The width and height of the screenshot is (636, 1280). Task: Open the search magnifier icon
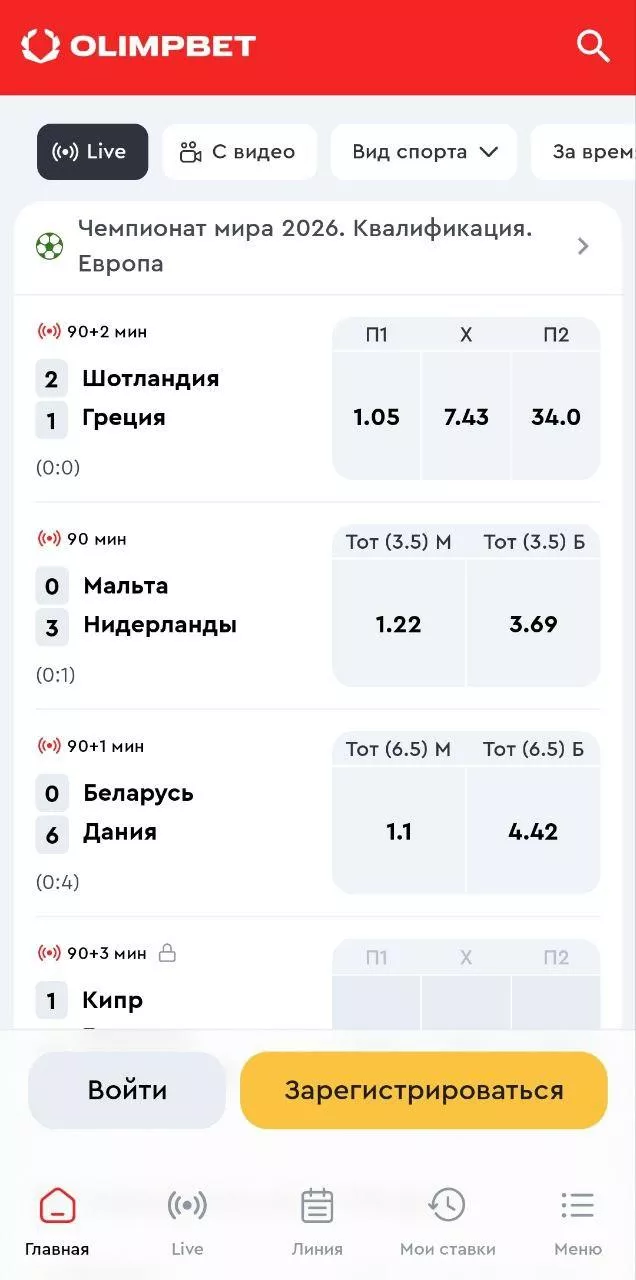coord(593,46)
